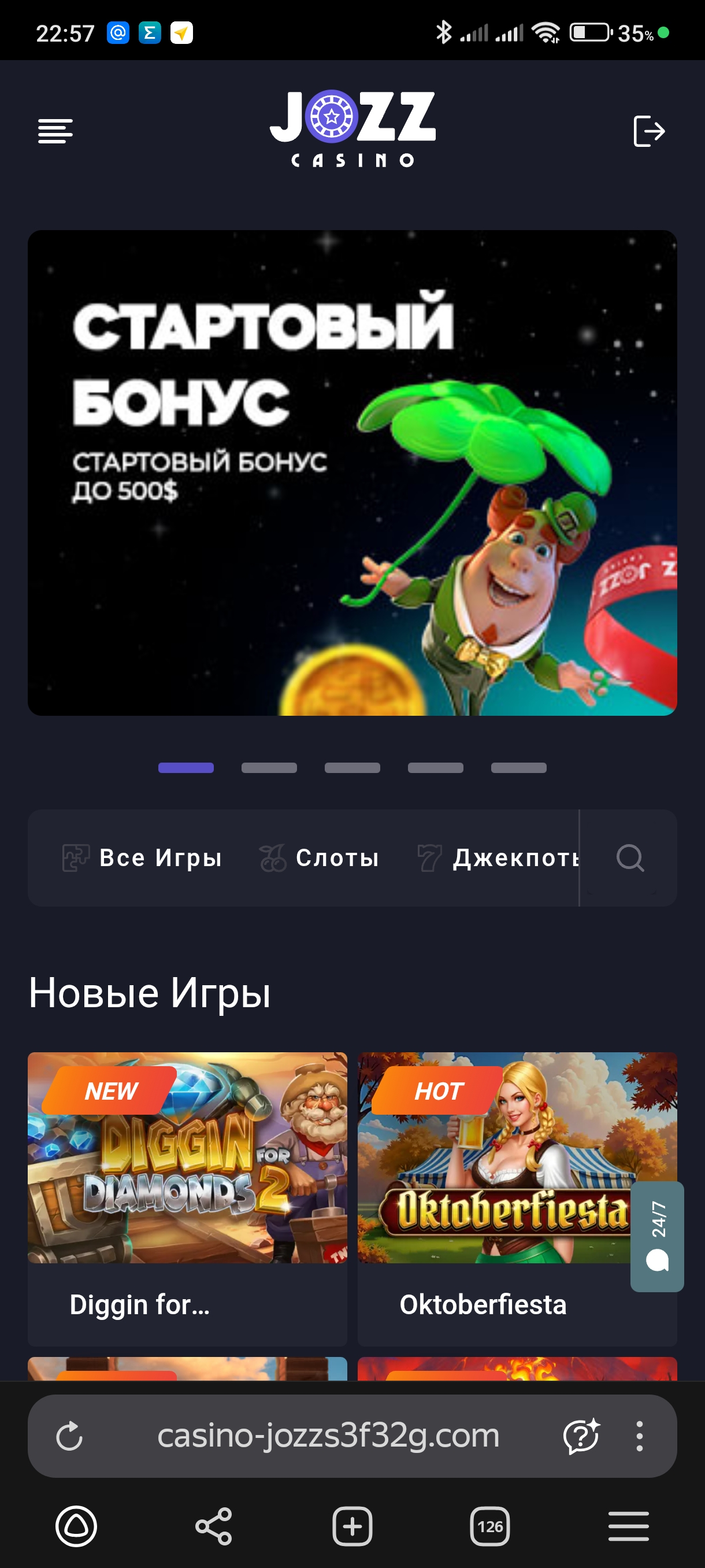Add a new browser tab
Image resolution: width=705 pixels, height=1568 pixels.
pyautogui.click(x=352, y=1526)
